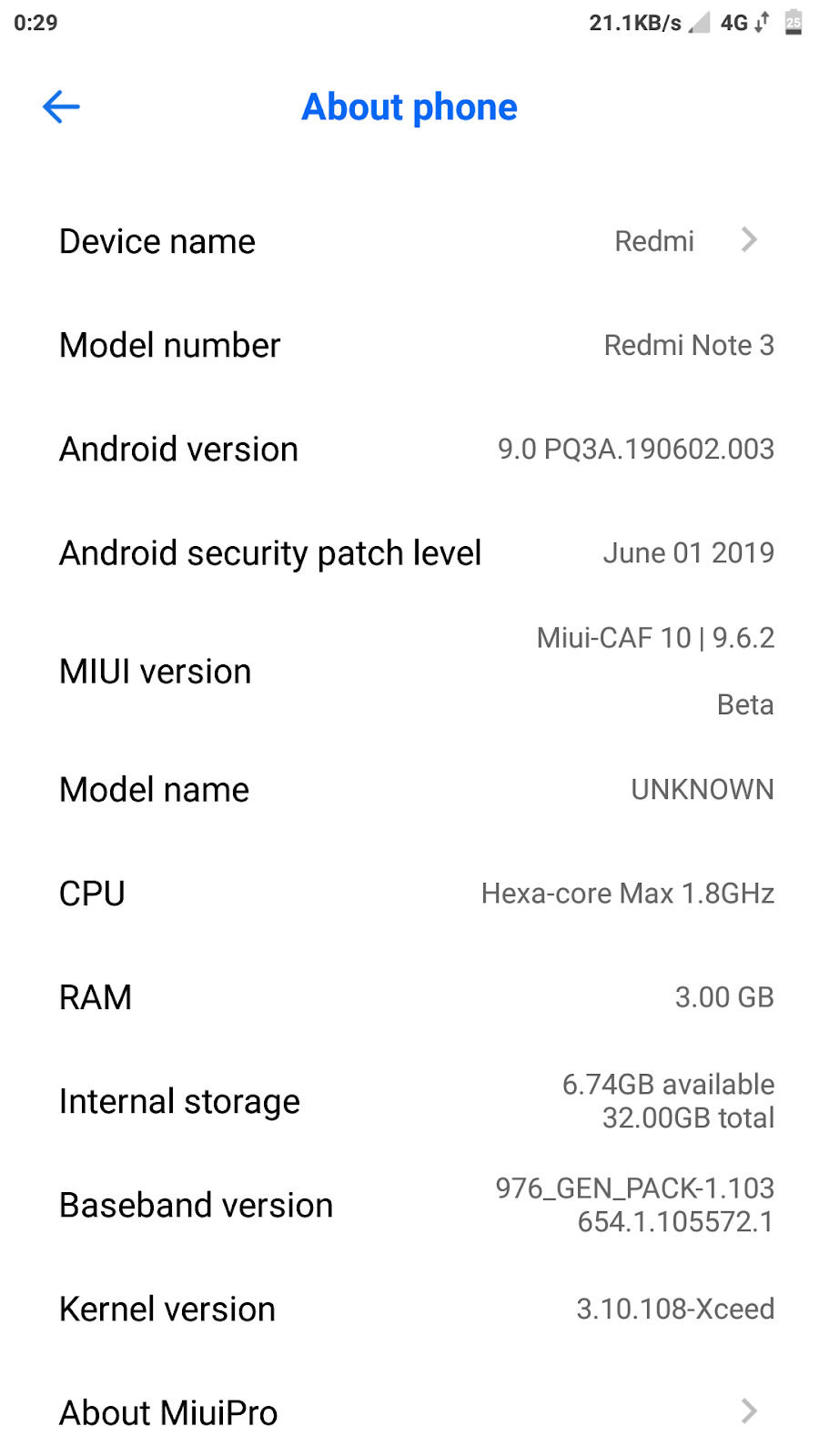This screenshot has height=1456, width=819.
Task: Tap the MIUI version entry
Action: pos(409,671)
